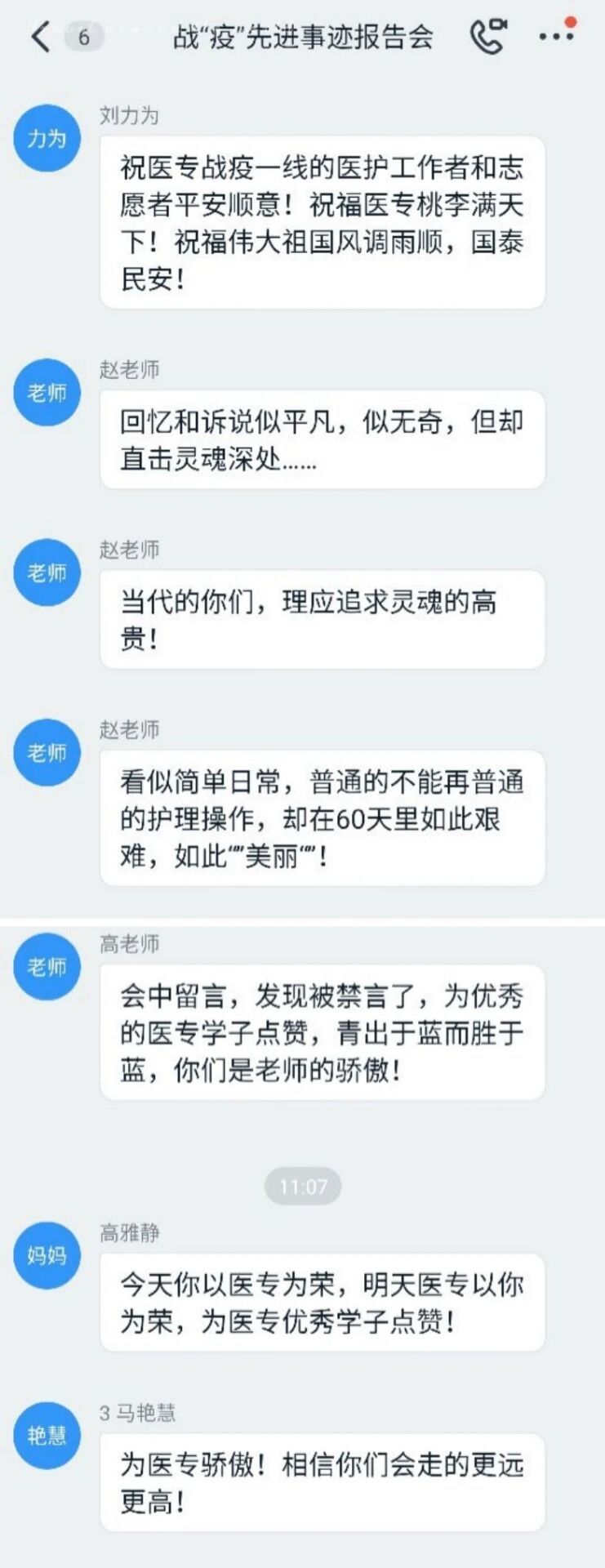The height and width of the screenshot is (1568, 605).
Task: Tap 赵老师's avatar beside 当代的你们 message
Action: (47, 572)
